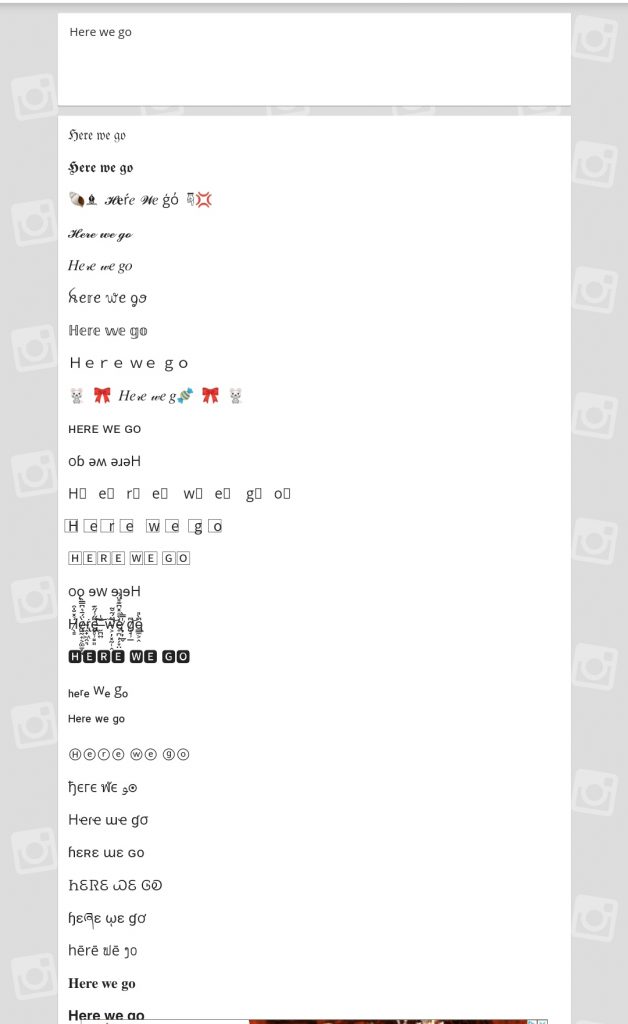Select the small caps HERE WE GO style

pos(104,429)
